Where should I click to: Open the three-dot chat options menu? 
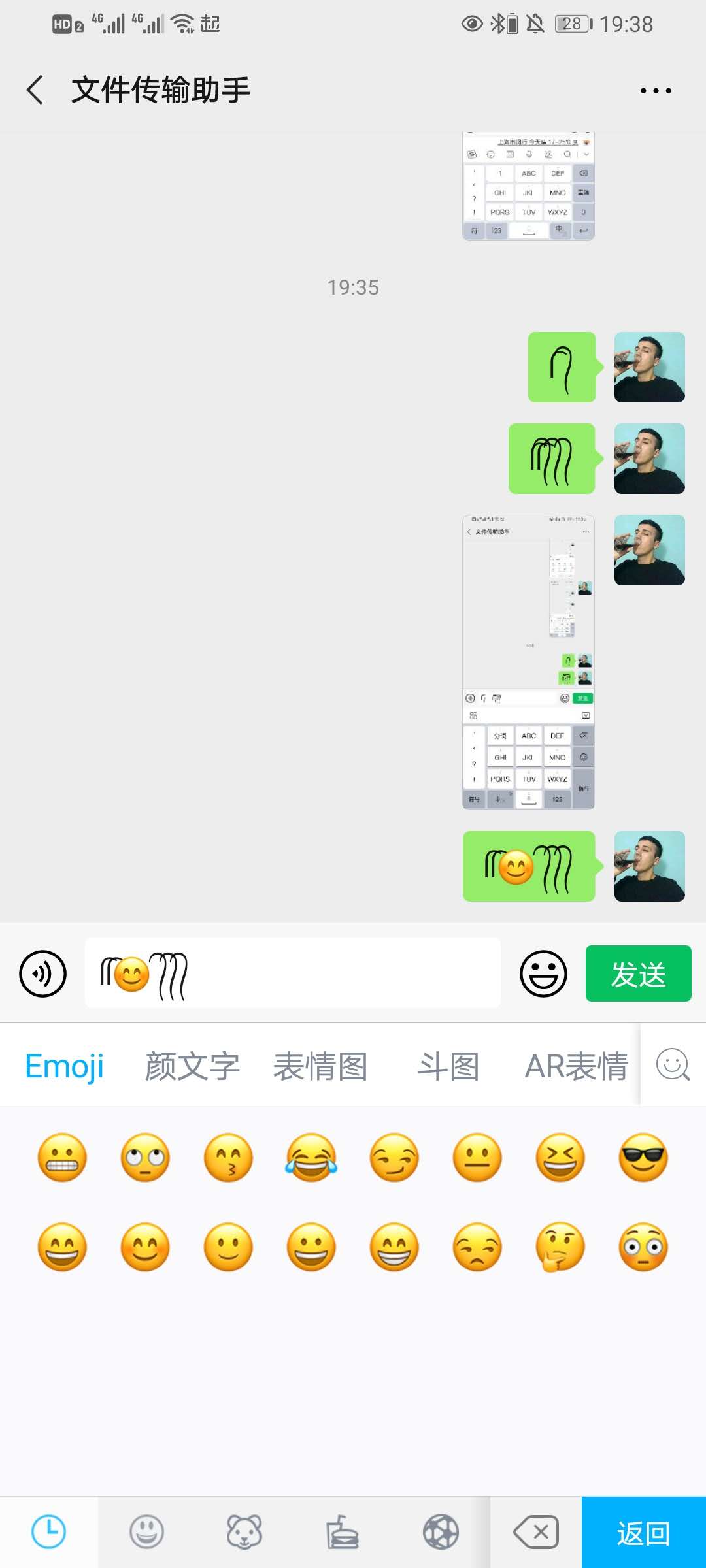tap(656, 91)
